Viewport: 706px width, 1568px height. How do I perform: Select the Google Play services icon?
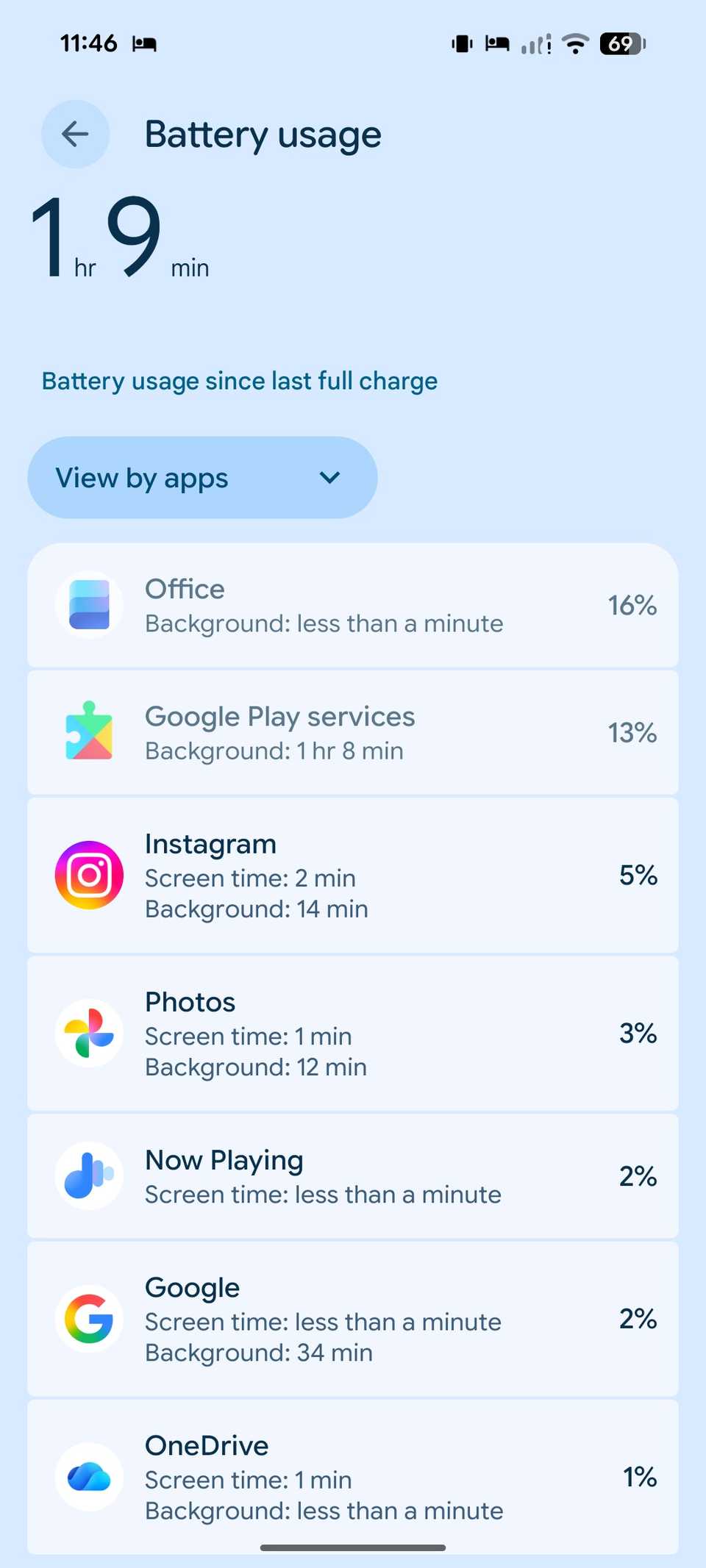tap(88, 732)
